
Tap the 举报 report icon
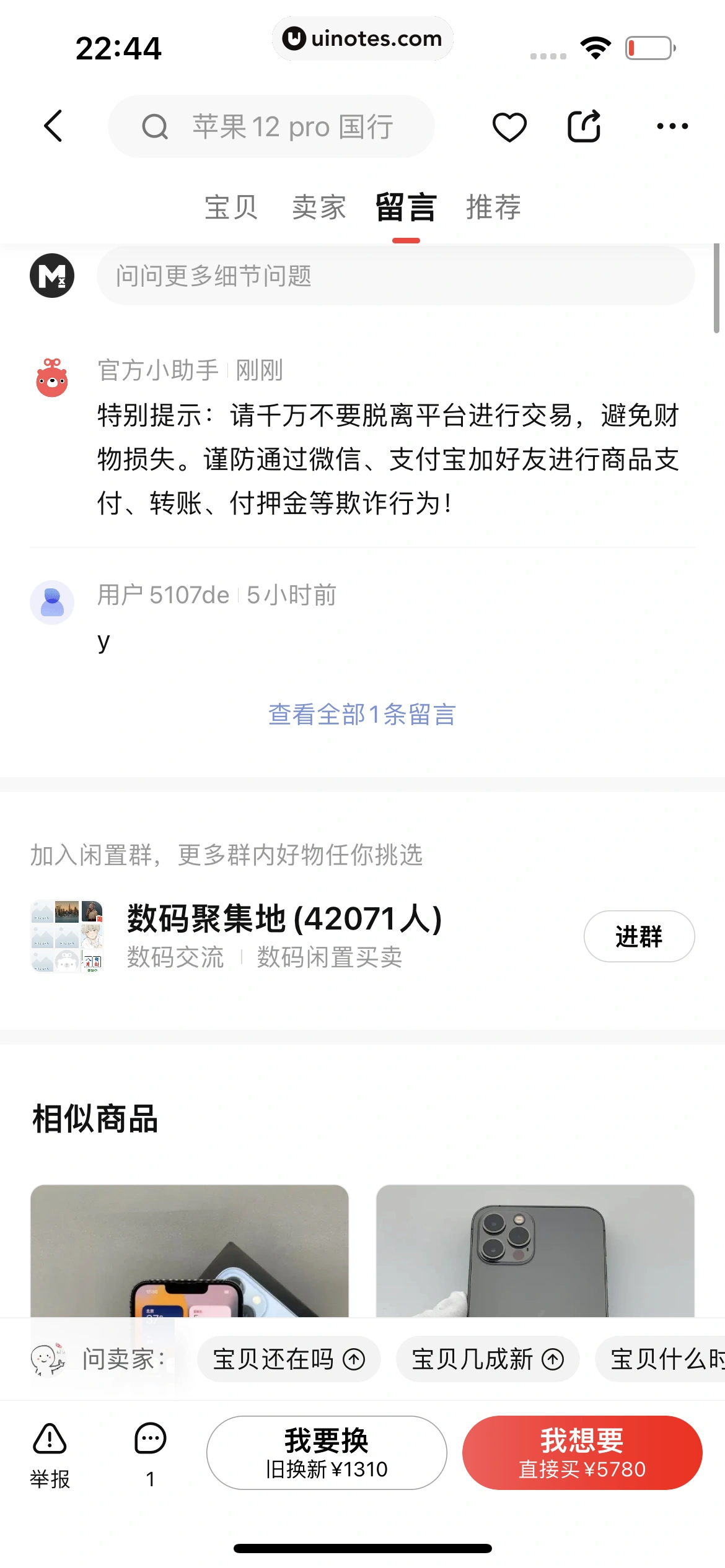point(50,1452)
